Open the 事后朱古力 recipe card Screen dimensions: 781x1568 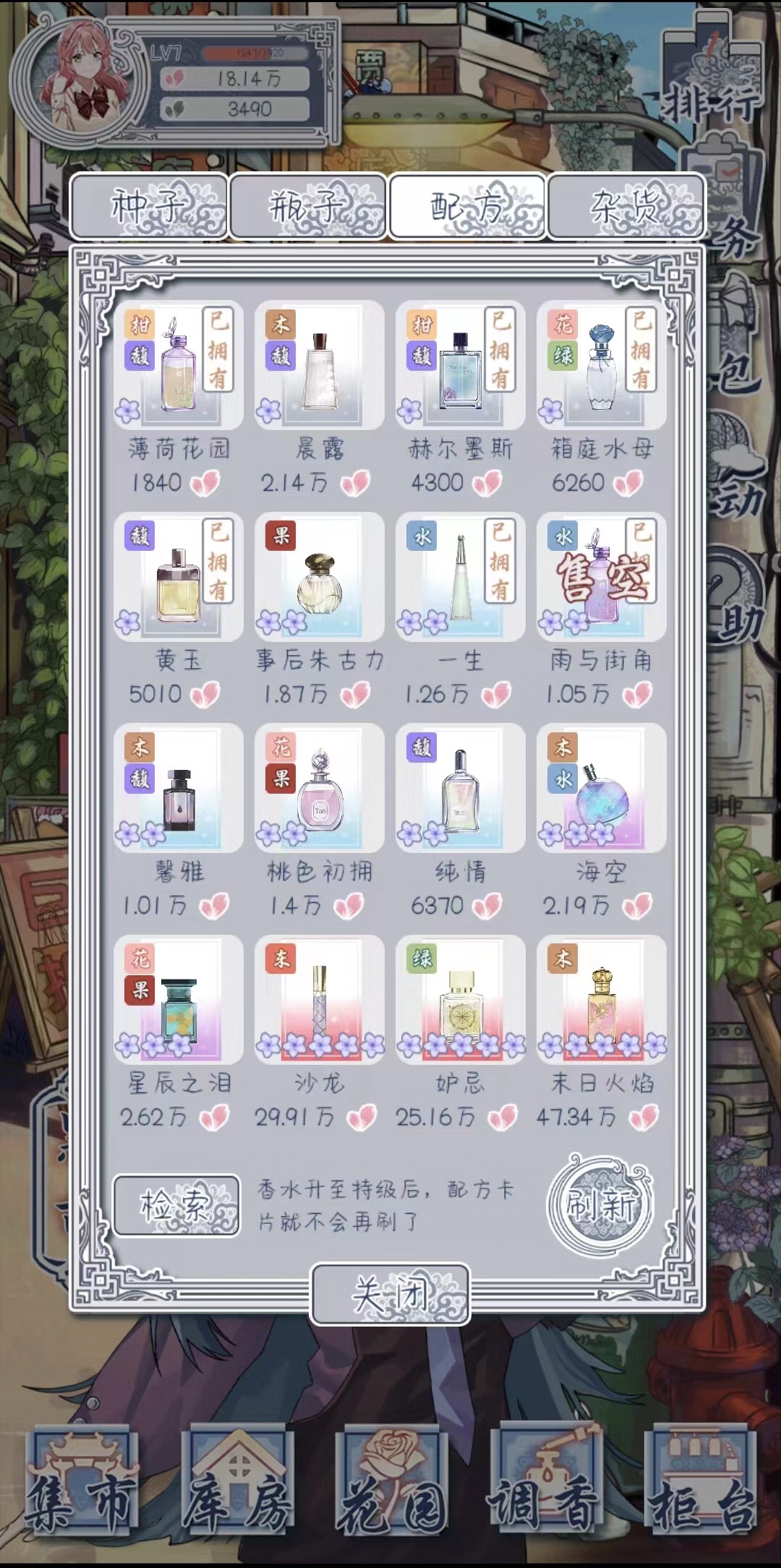pyautogui.click(x=319, y=576)
